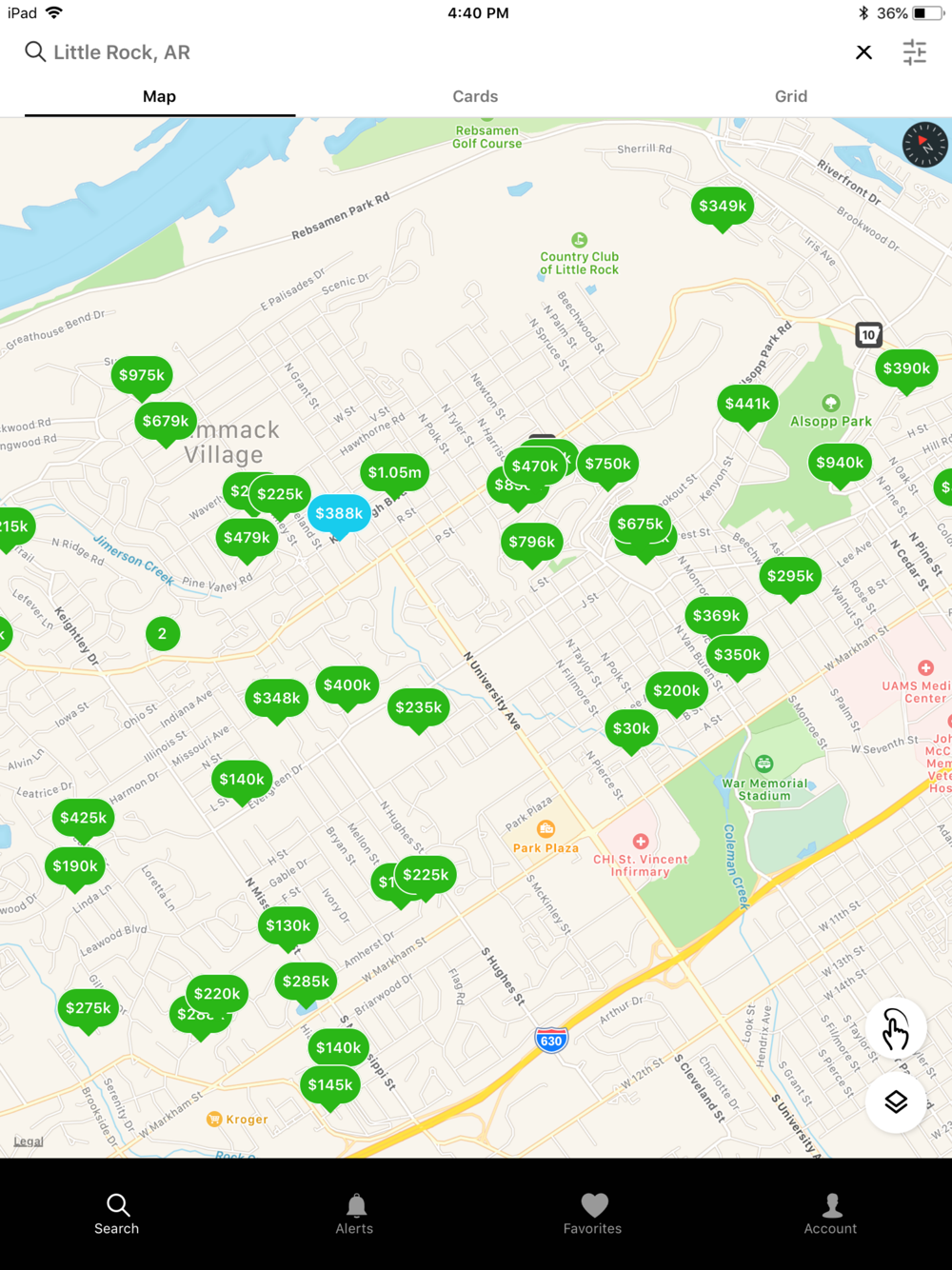Switch to the Grid view tab
Screen dimensions: 952x1270
coord(791,96)
